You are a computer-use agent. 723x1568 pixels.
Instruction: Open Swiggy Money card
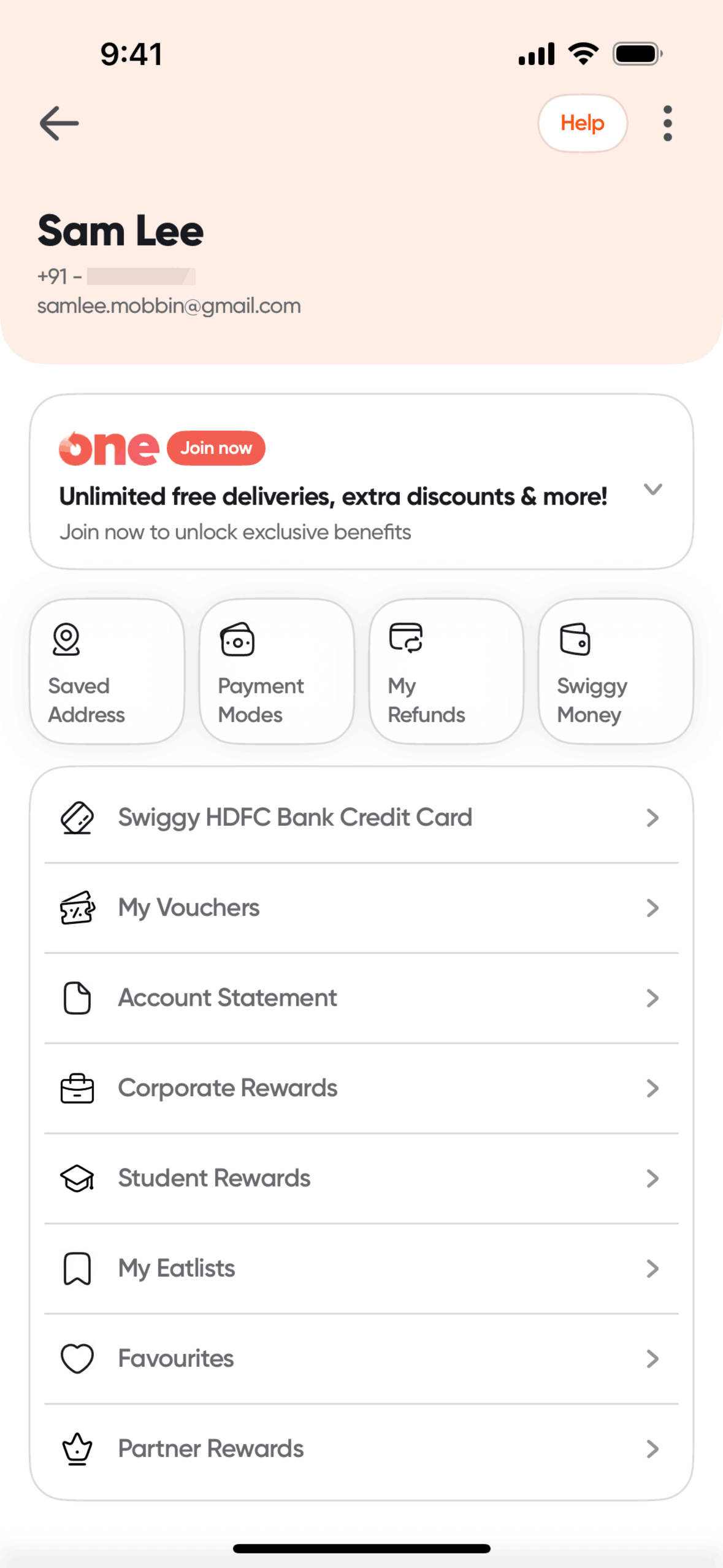(x=615, y=672)
